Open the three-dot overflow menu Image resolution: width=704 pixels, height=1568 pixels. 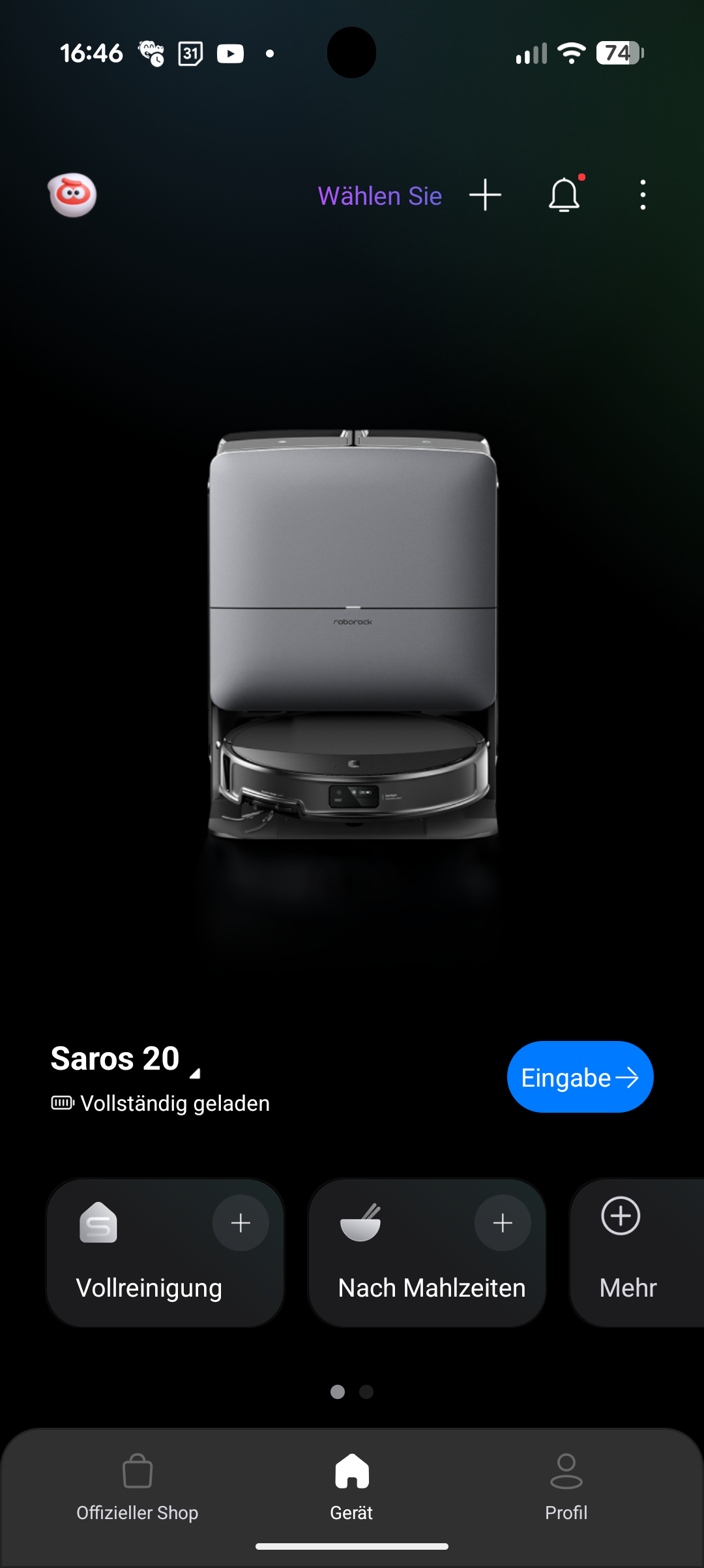click(x=643, y=195)
